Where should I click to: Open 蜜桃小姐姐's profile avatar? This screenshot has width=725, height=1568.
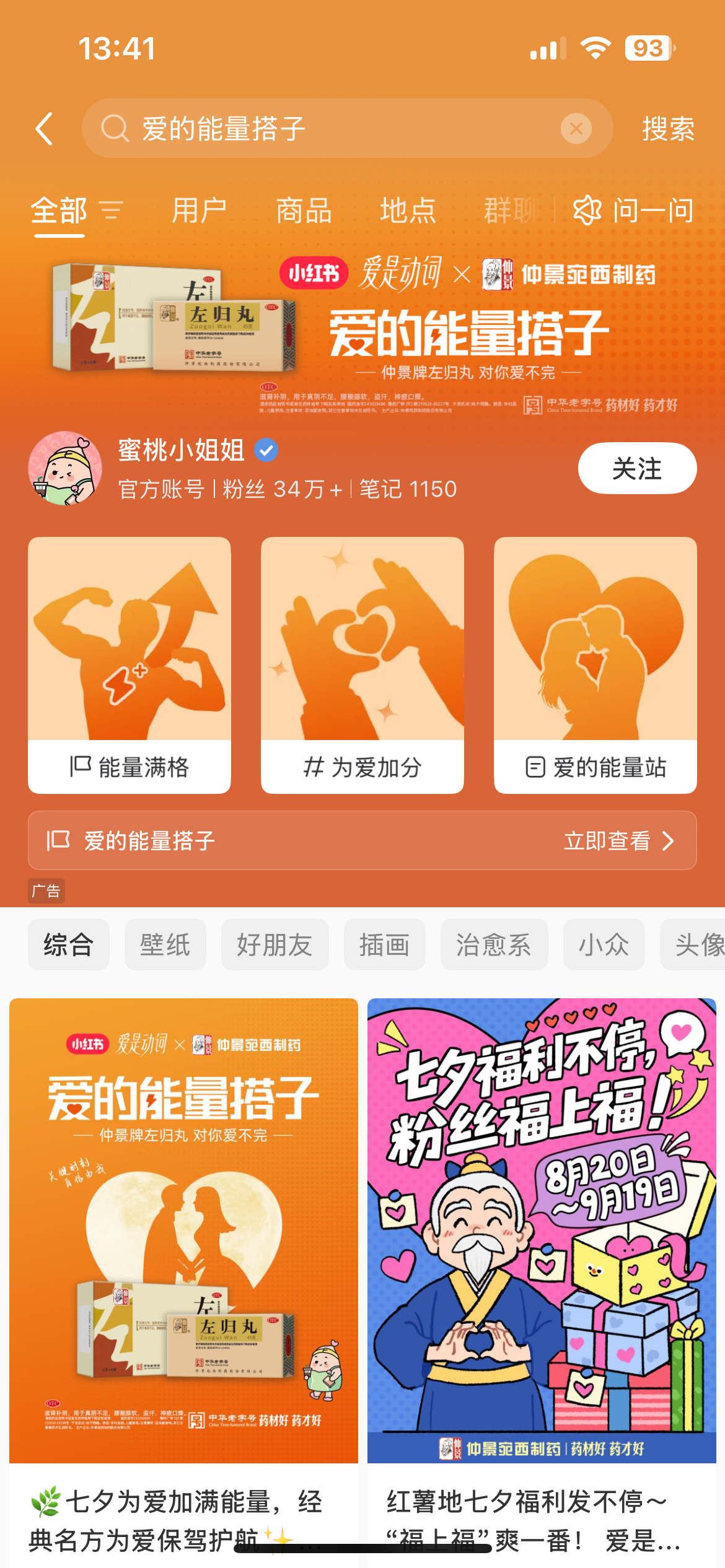click(x=65, y=468)
